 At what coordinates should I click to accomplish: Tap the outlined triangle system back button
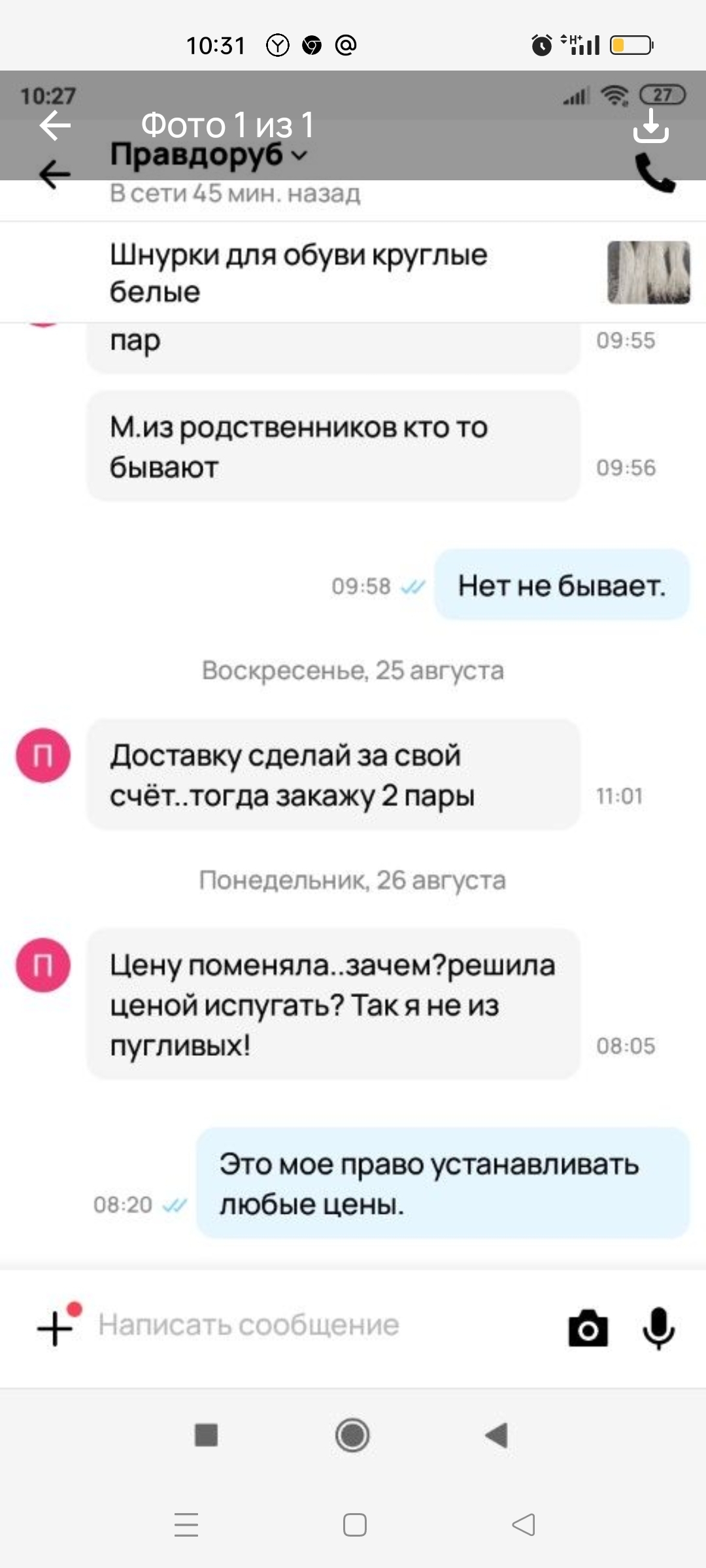click(524, 1525)
